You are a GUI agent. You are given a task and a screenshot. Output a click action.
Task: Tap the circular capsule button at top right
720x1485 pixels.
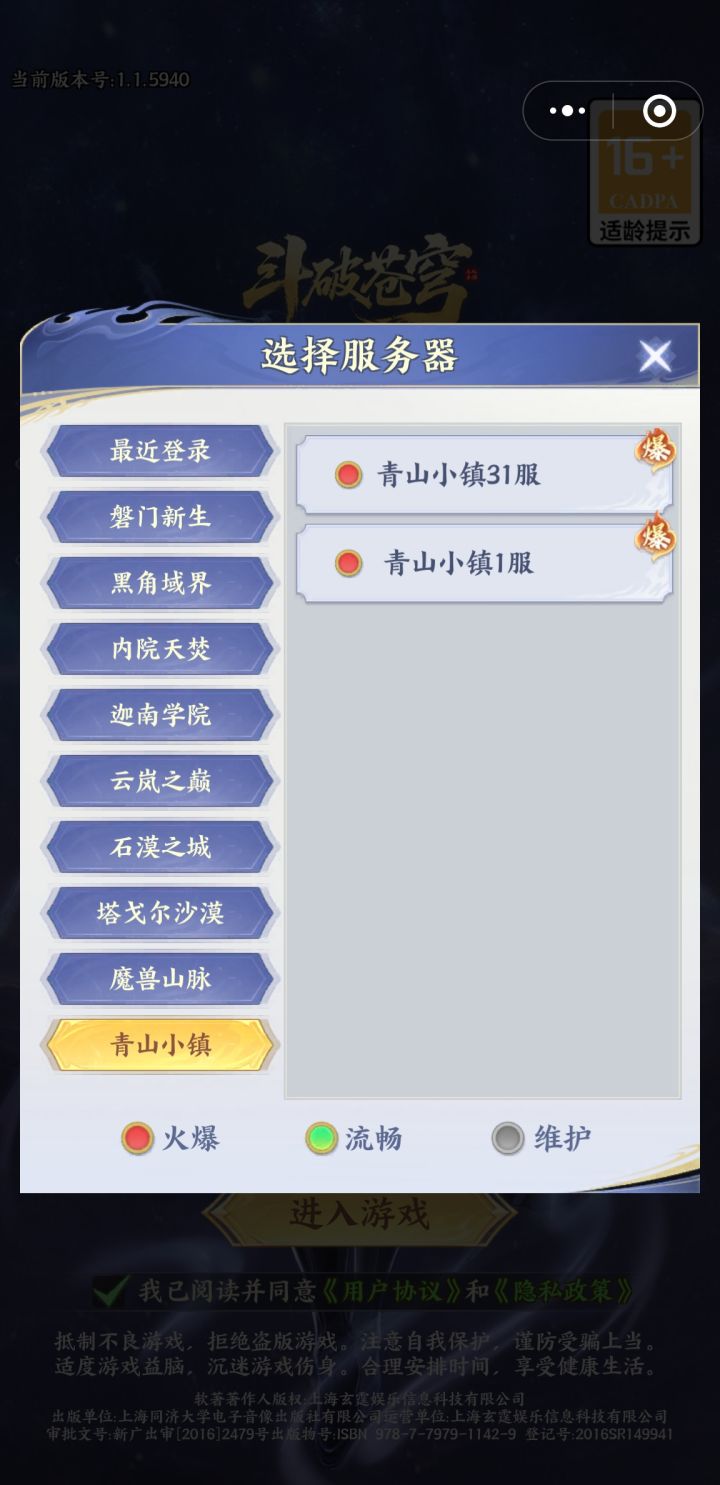click(660, 111)
